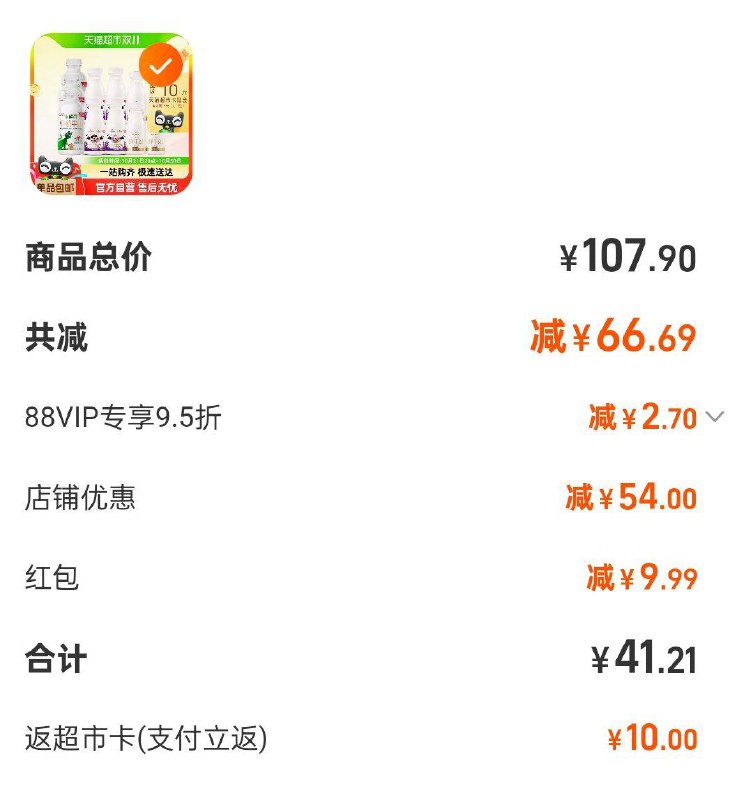Click the 官方自营 售后无忧 green banner
Viewport: 753px width, 800px height.
[x=135, y=189]
